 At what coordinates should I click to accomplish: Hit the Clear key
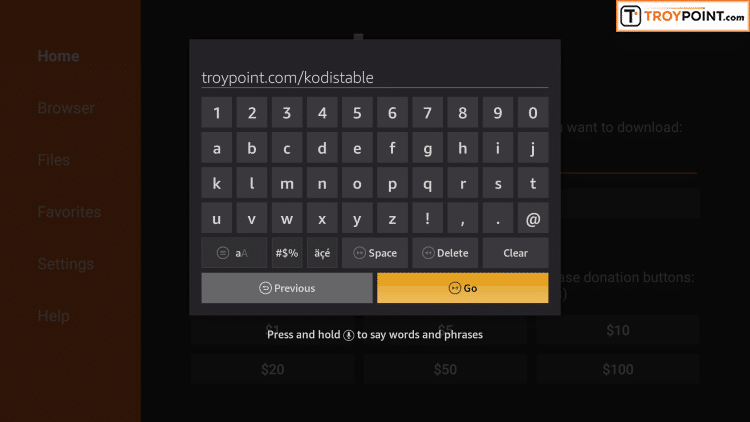[515, 253]
